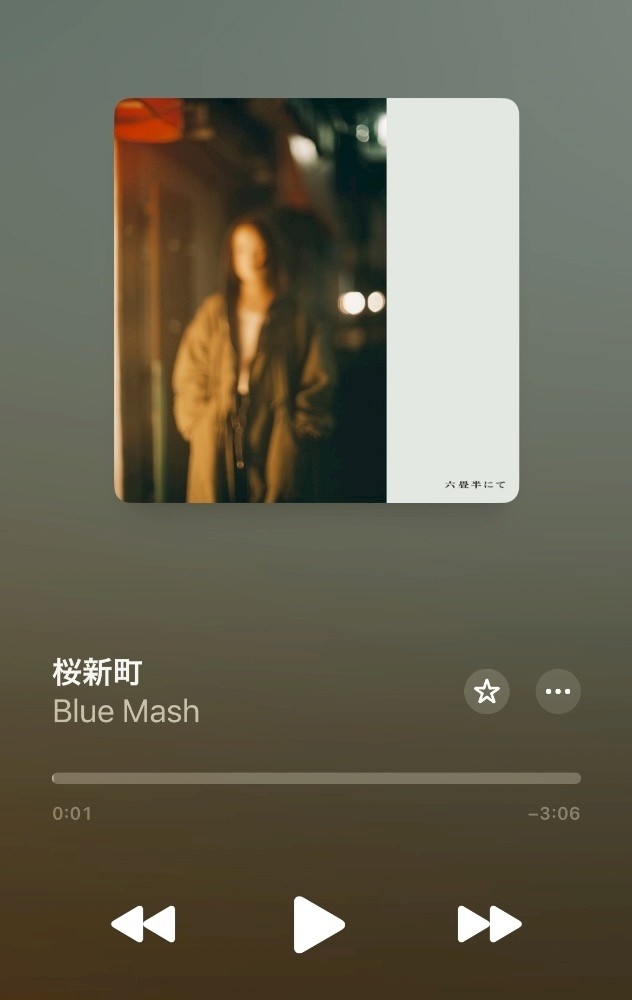Go back to the previous track
The height and width of the screenshot is (1000, 632).
pos(143,924)
